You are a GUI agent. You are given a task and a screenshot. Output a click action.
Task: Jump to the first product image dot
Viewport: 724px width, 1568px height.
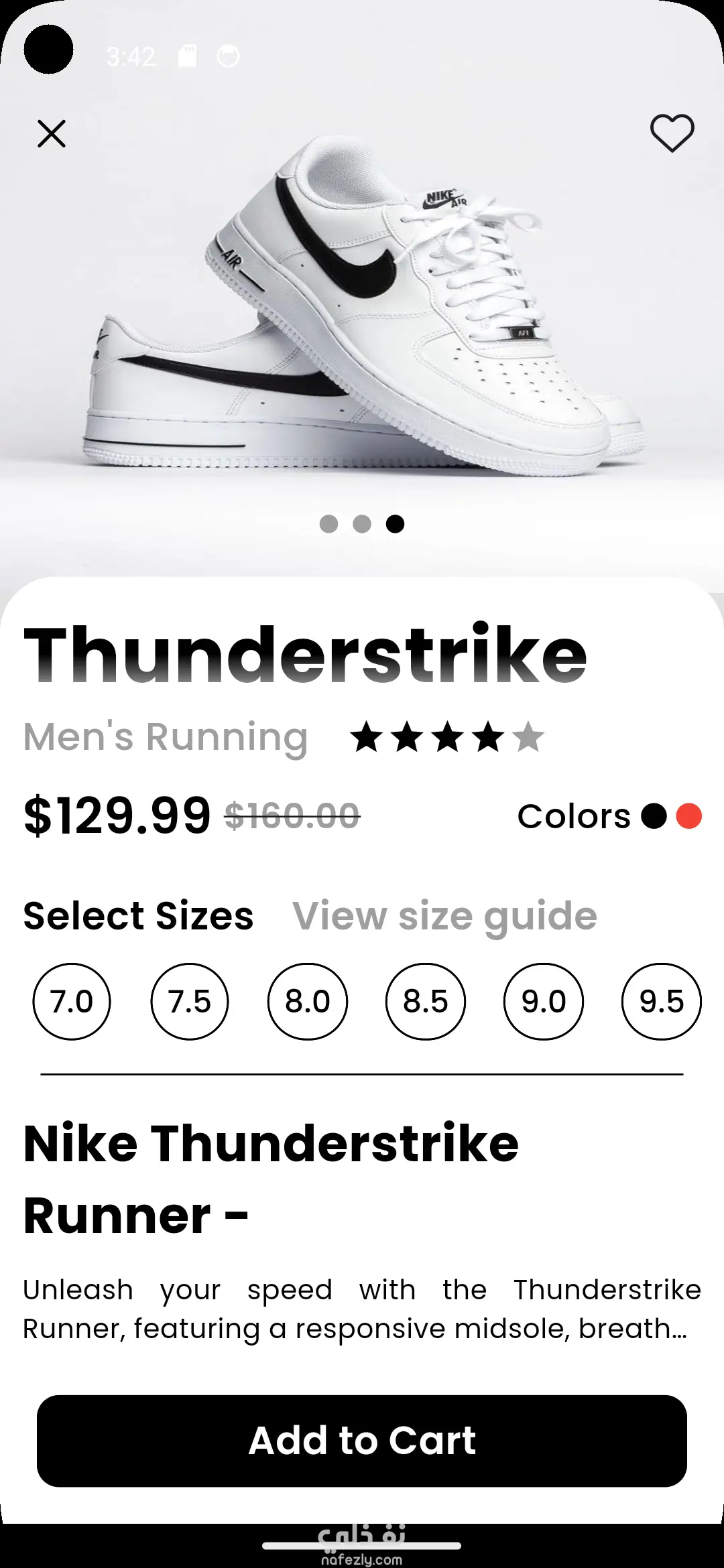point(328,524)
